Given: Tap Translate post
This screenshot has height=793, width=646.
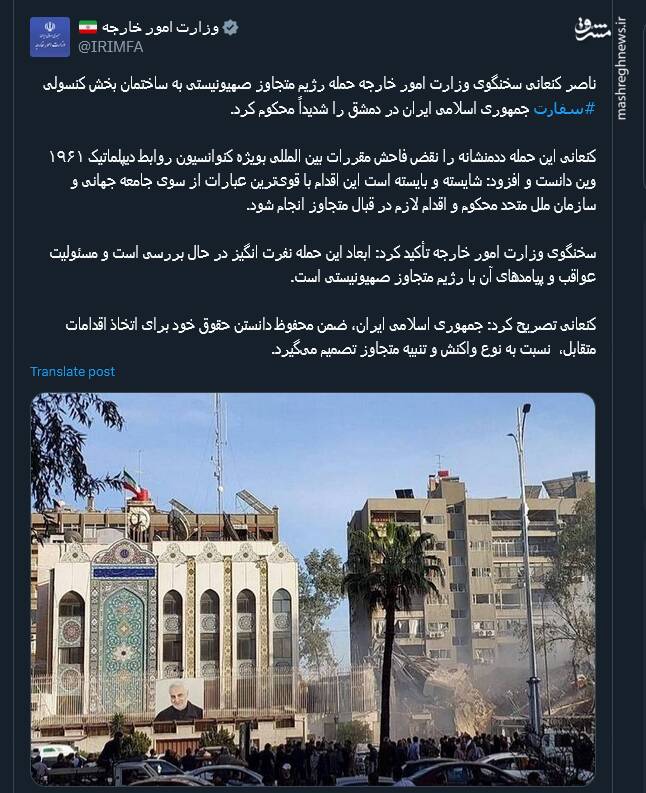Looking at the screenshot, I should pos(72,371).
